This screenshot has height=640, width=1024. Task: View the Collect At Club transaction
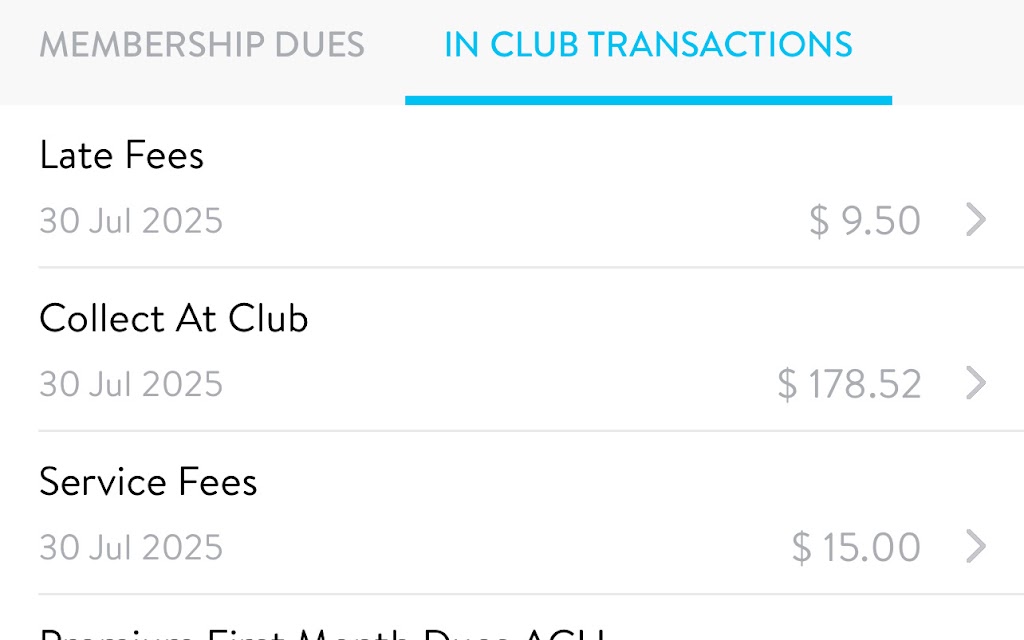coord(512,350)
